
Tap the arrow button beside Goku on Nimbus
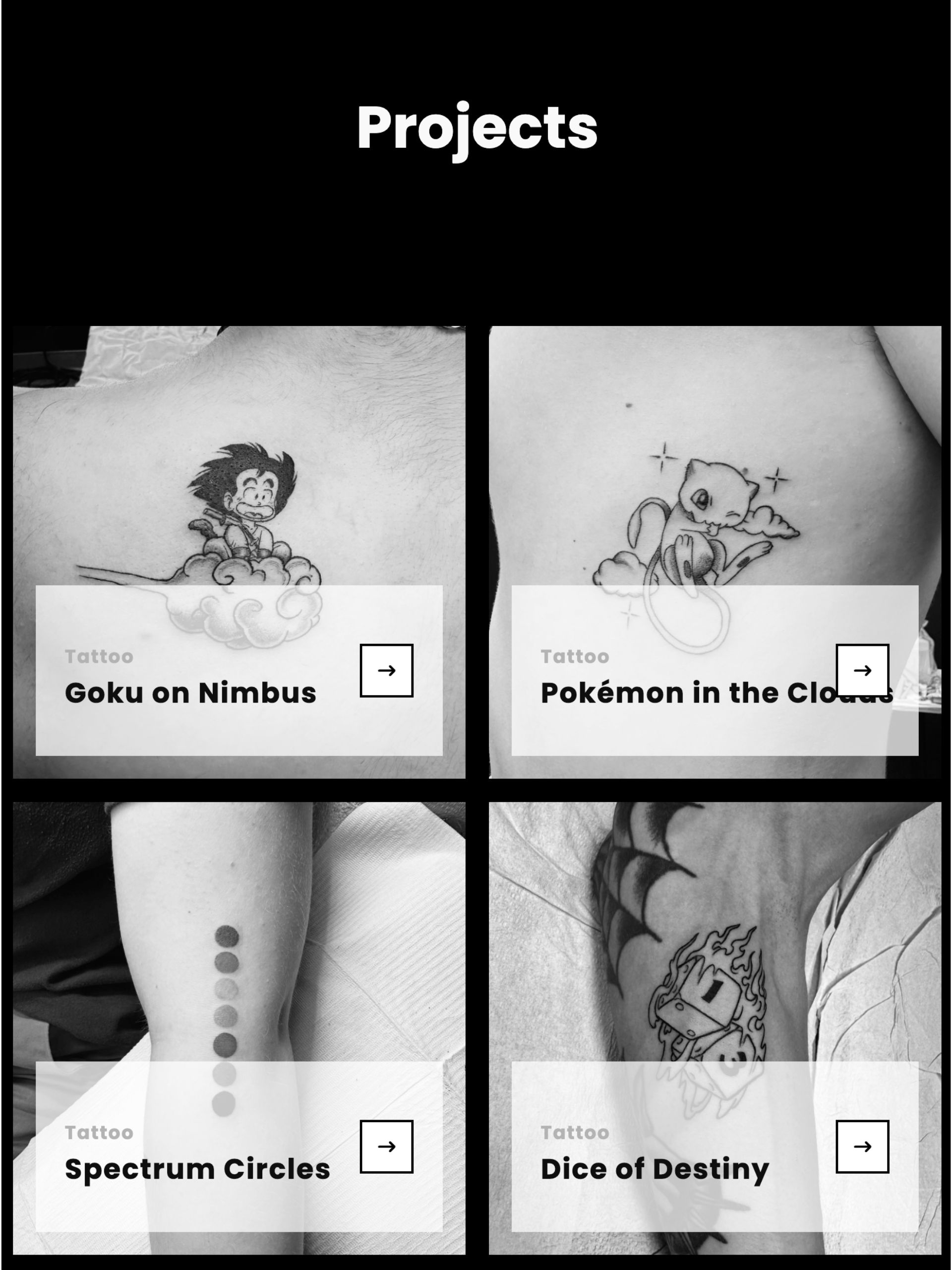pyautogui.click(x=386, y=670)
